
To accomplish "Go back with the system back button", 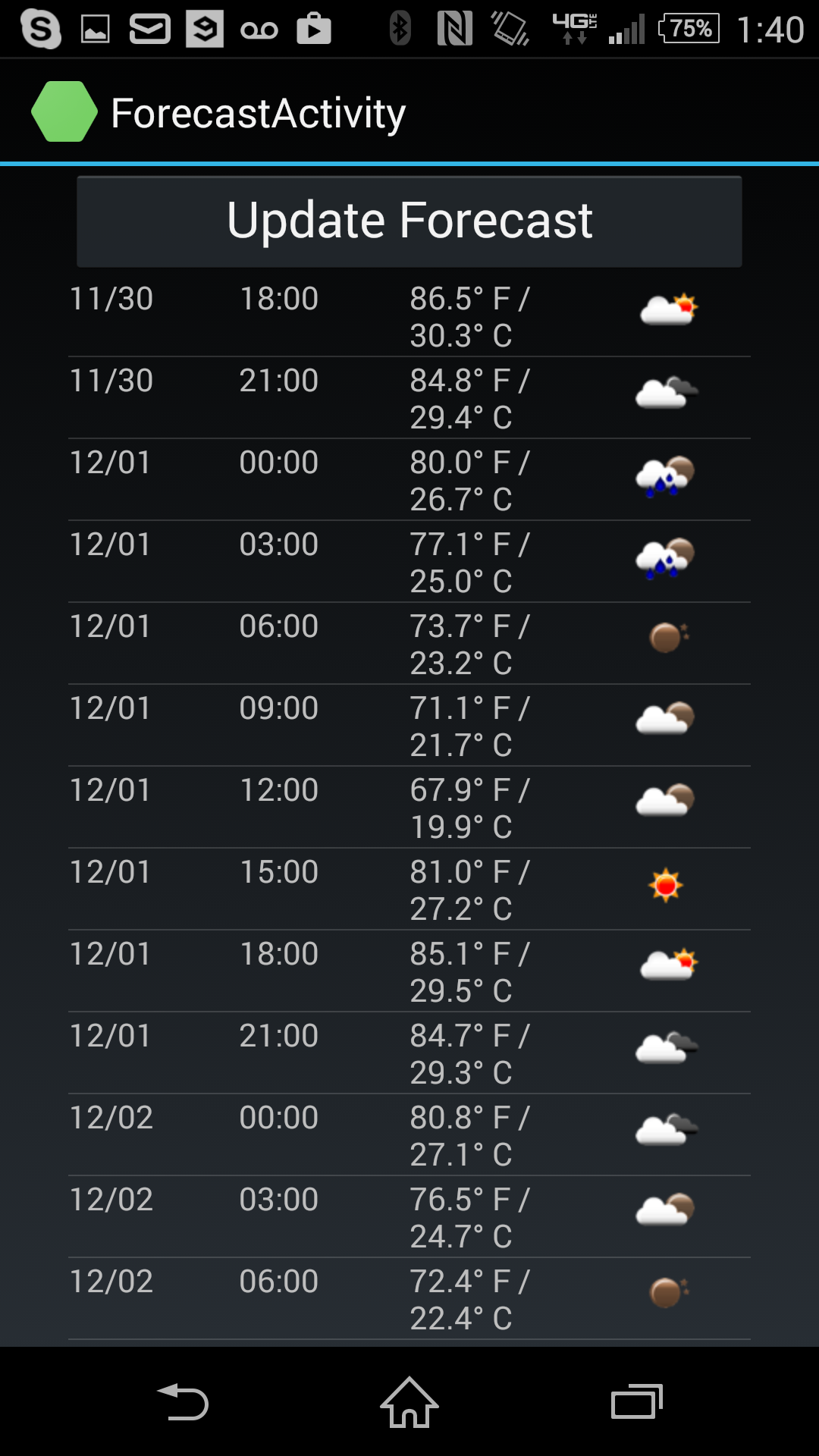I will pos(183,1401).
